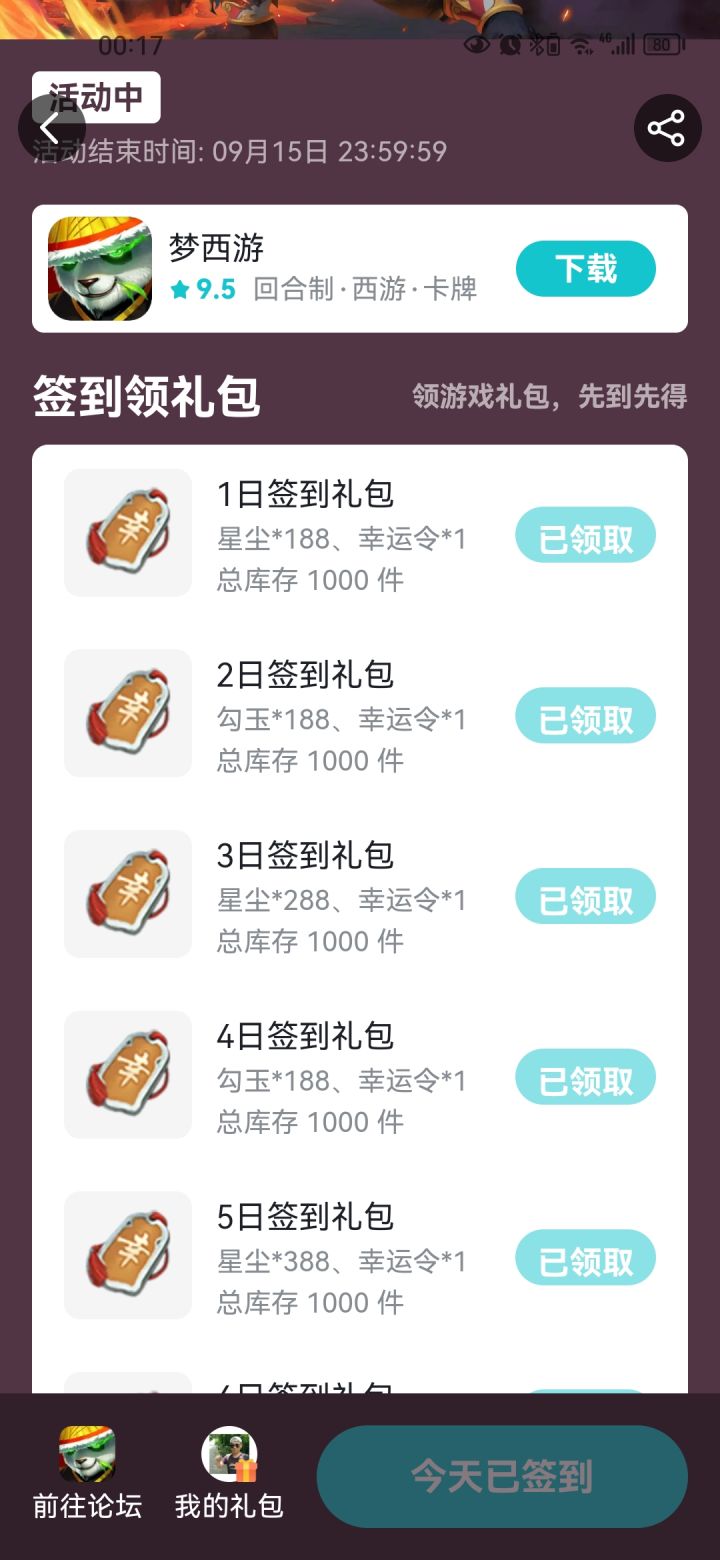
Task: Tap the 今天已签到 check-in button
Action: (502, 1476)
